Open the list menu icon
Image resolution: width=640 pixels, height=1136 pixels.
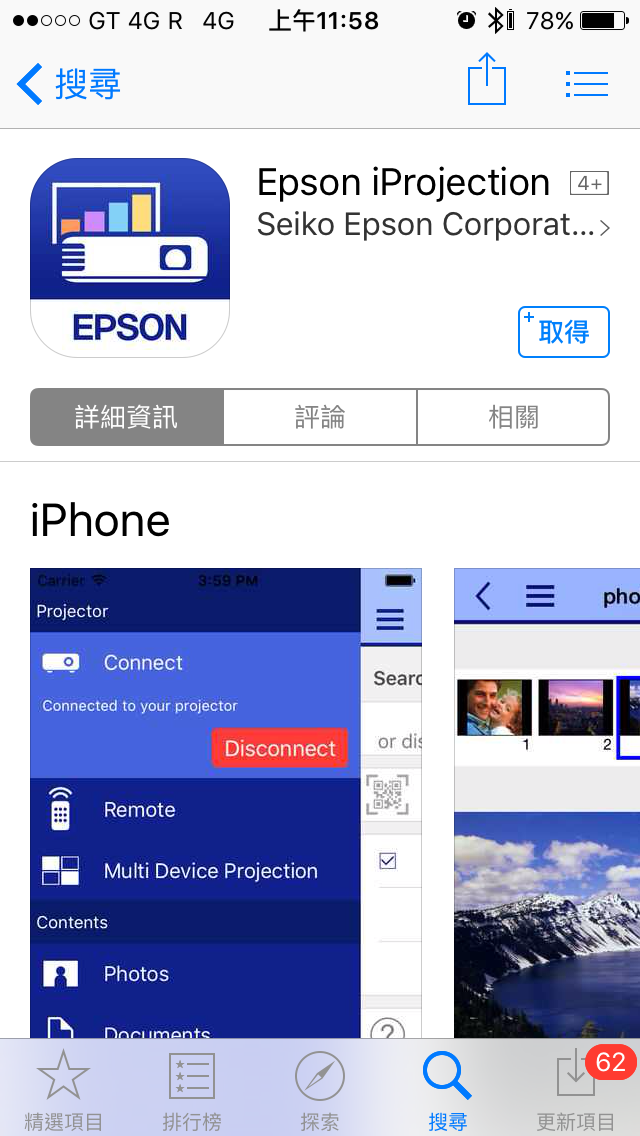(586, 83)
